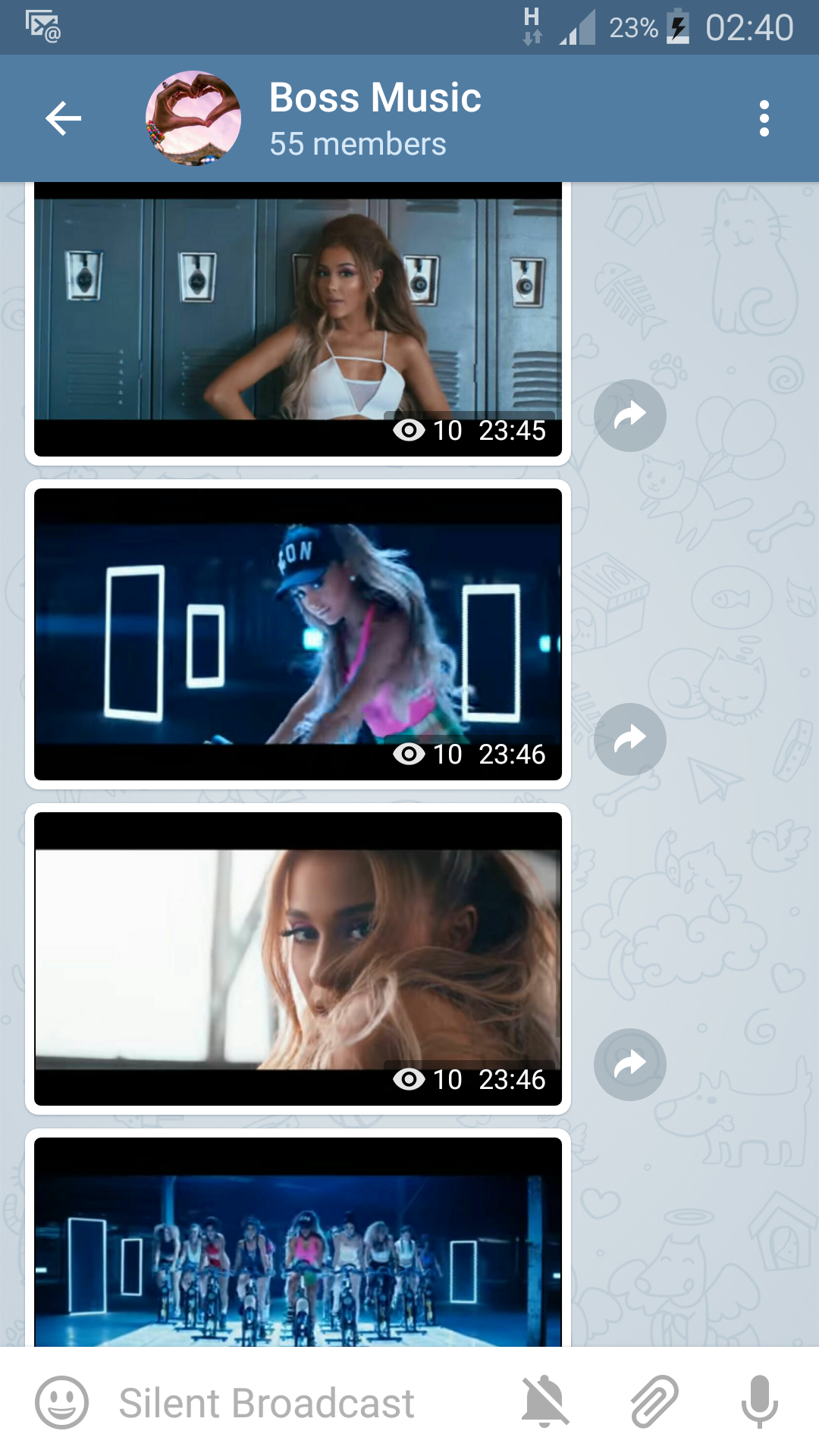Go back using the arrow
819x1456 pixels.
63,119
